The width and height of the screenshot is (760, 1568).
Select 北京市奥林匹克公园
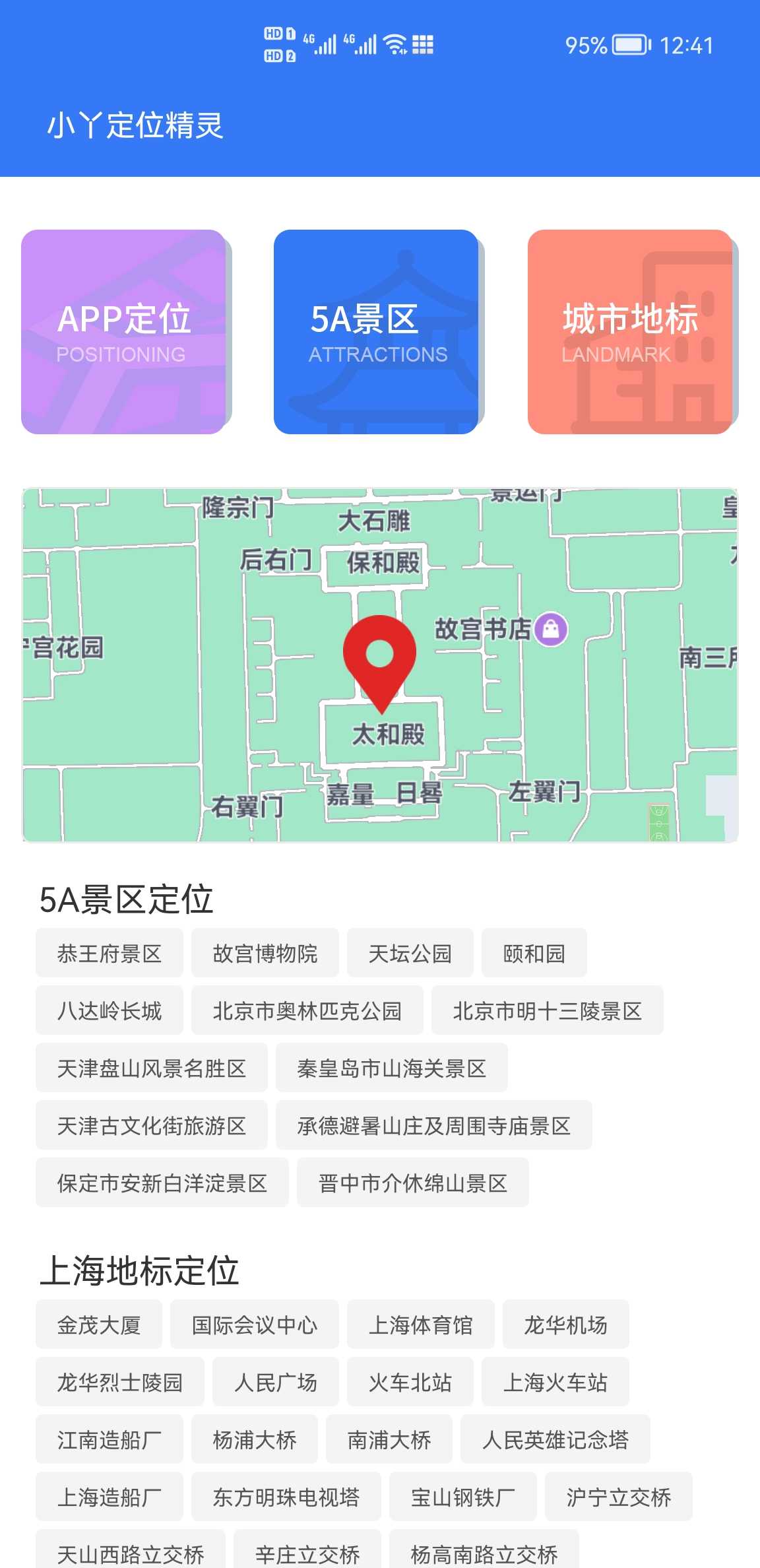click(307, 1010)
